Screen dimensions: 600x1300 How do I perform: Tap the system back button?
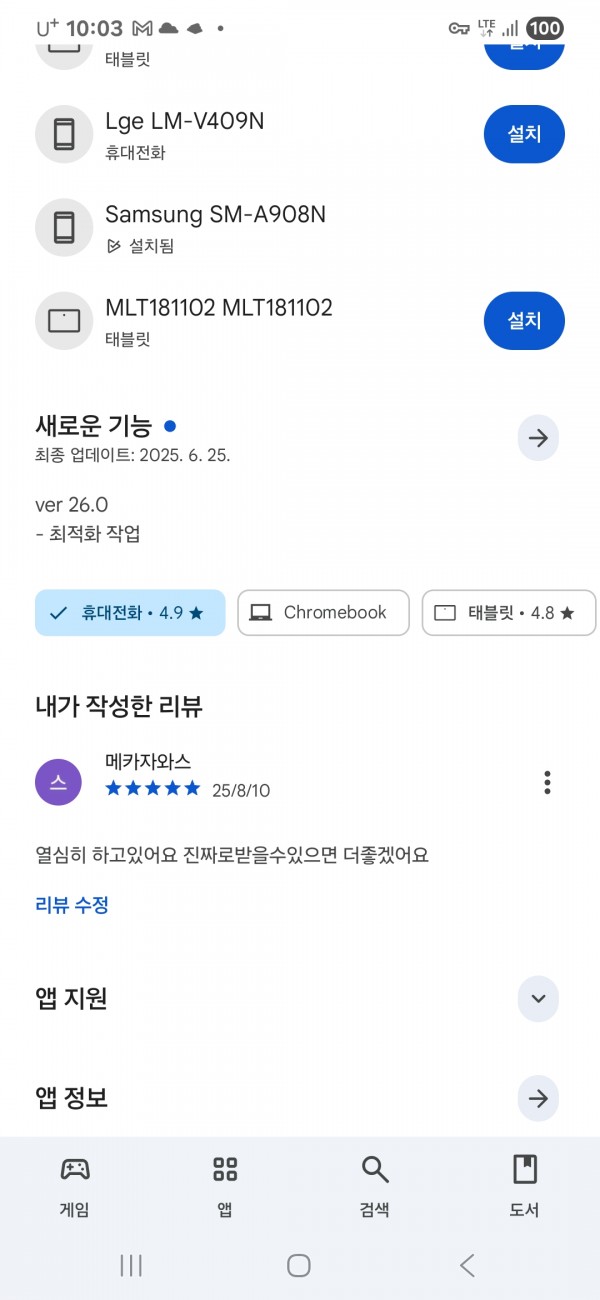pos(467,1266)
